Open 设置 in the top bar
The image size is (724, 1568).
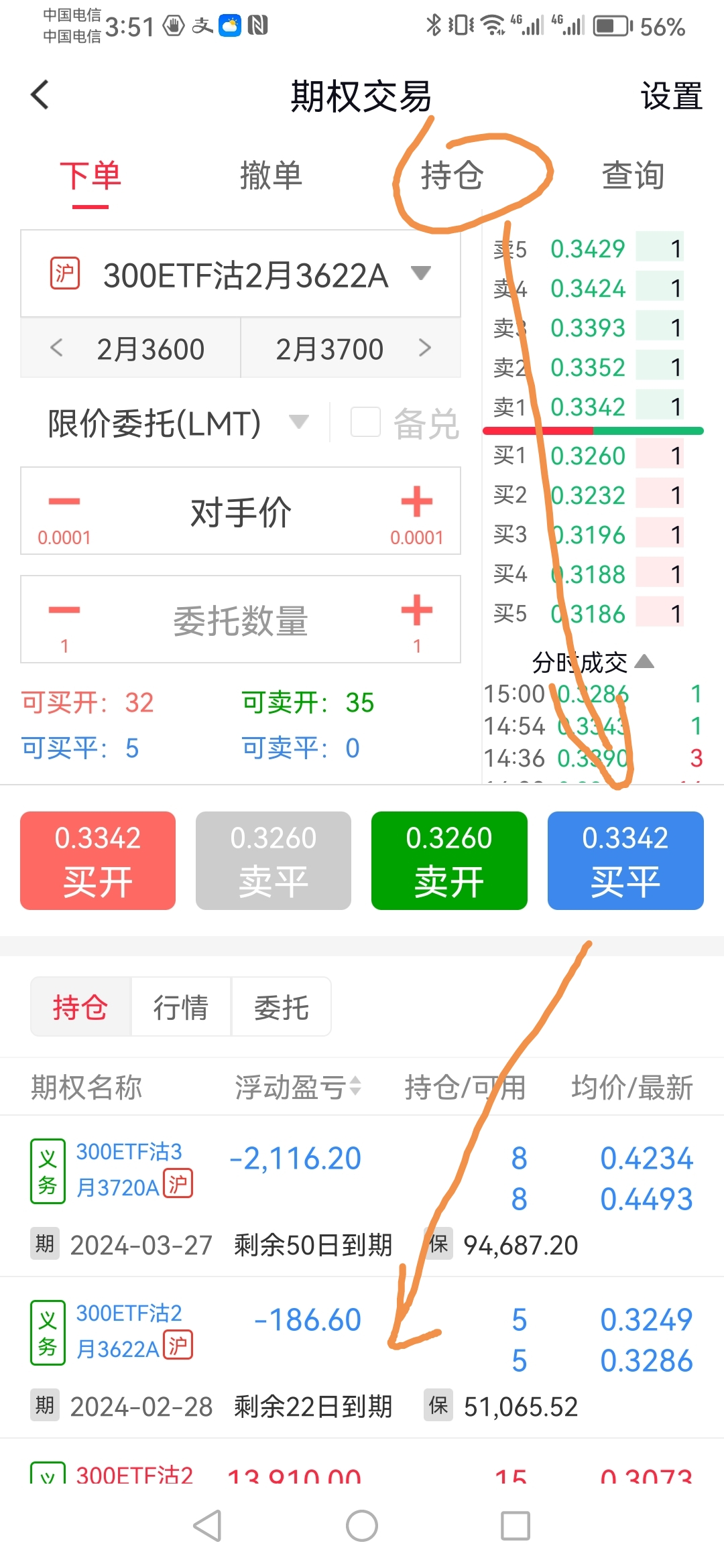[x=671, y=96]
